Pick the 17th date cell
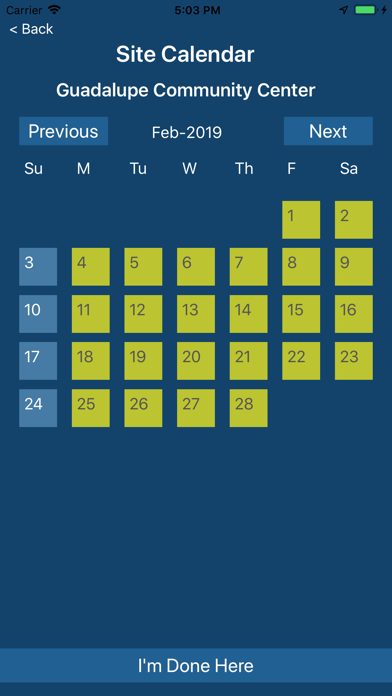Screen dimensions: 392x696 38,361
